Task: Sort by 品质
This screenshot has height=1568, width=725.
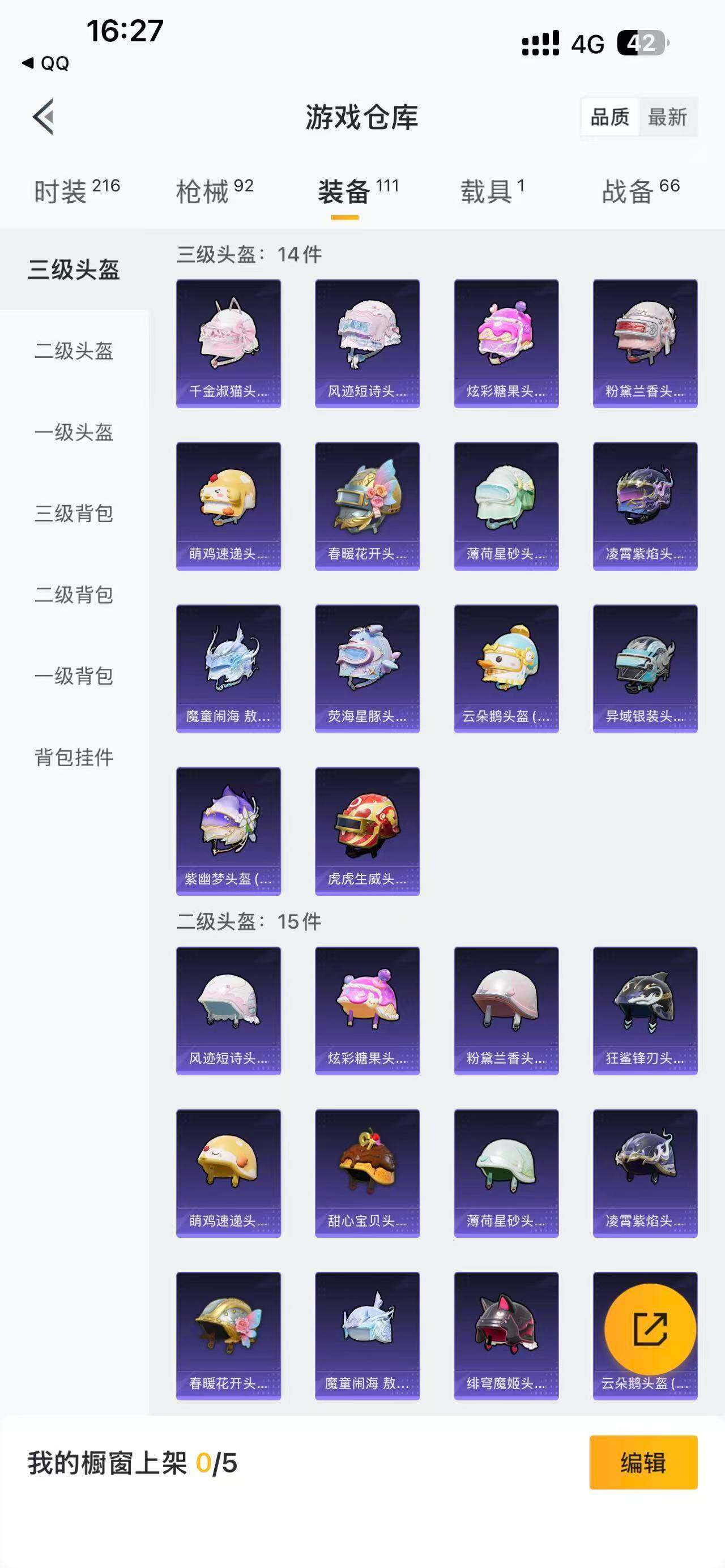Action: pos(609,116)
